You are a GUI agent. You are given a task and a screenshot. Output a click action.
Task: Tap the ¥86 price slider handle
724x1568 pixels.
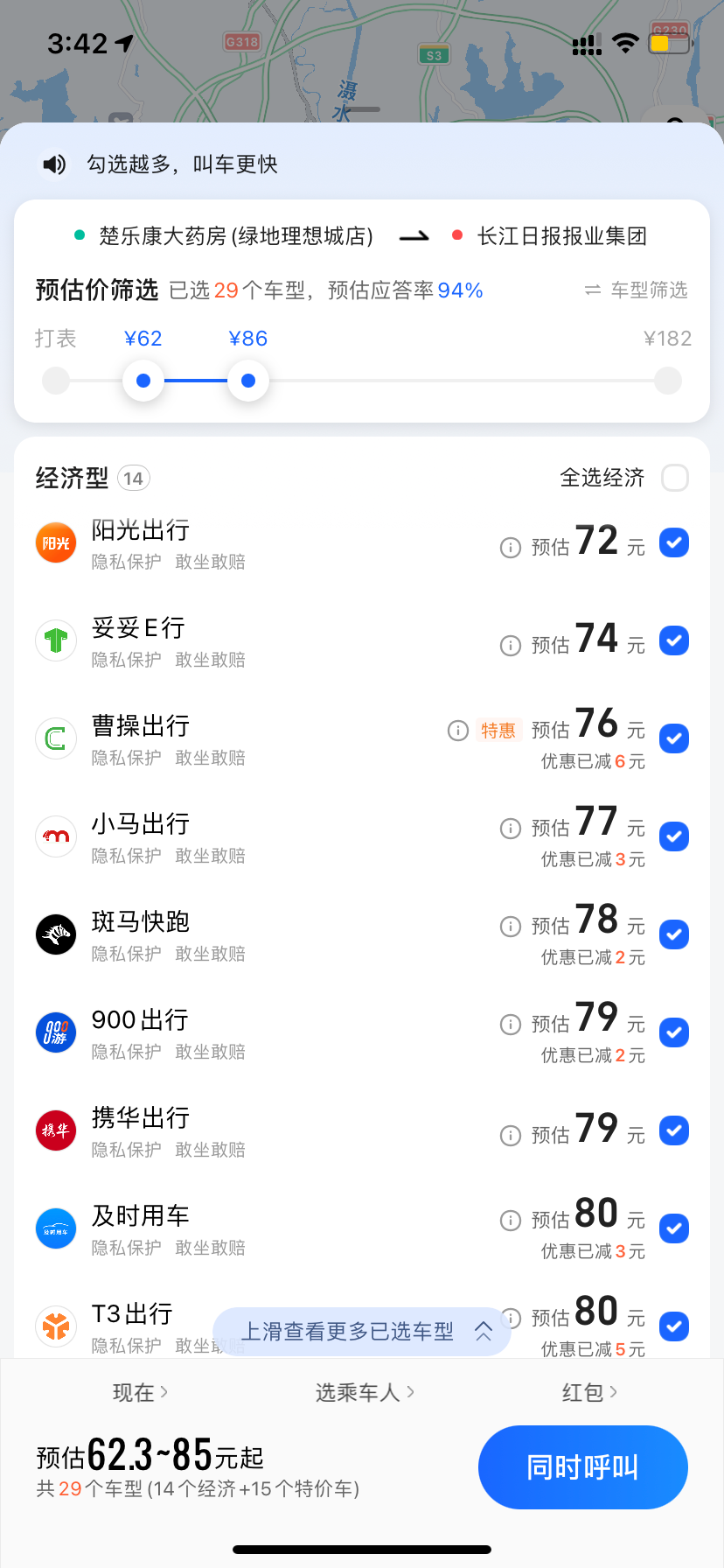pyautogui.click(x=248, y=381)
